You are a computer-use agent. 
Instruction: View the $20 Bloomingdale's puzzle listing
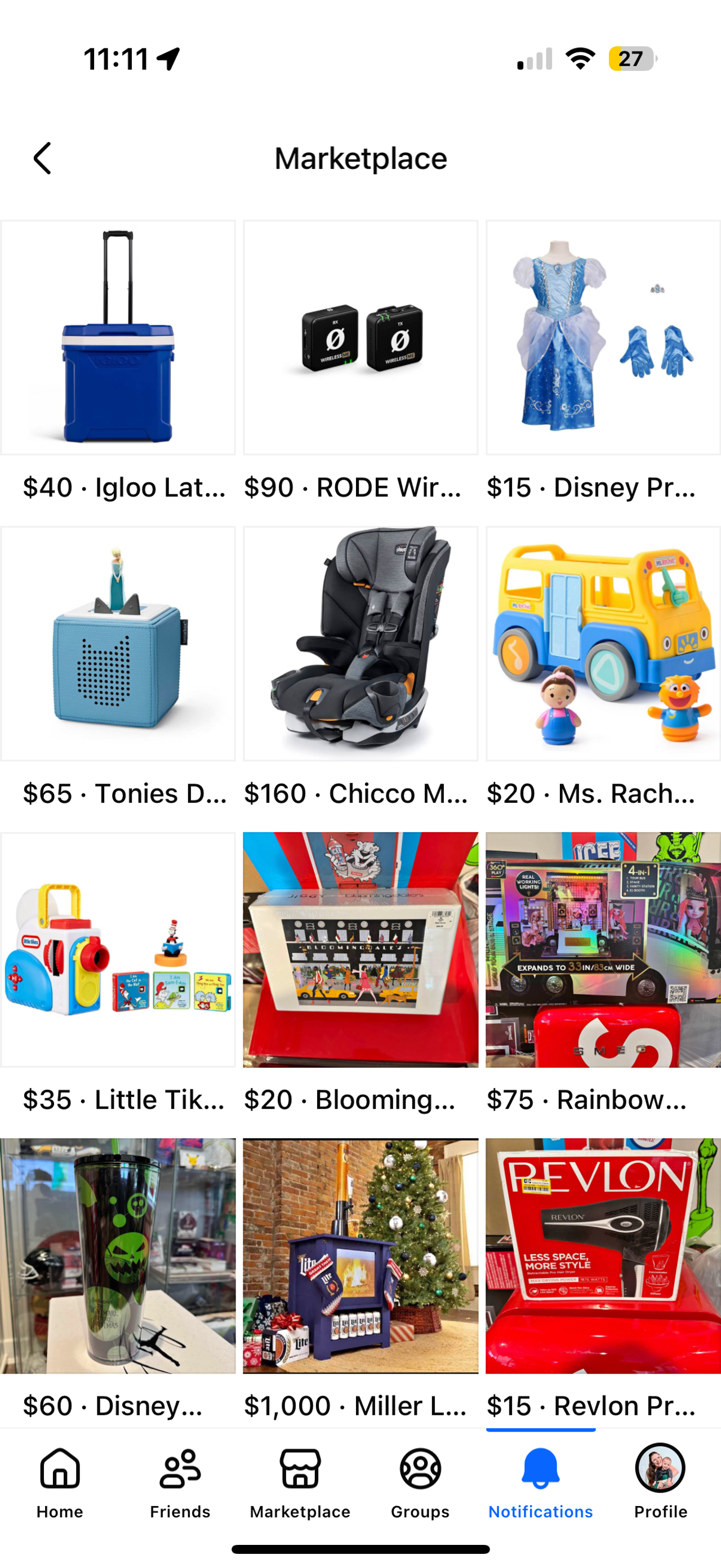point(360,949)
